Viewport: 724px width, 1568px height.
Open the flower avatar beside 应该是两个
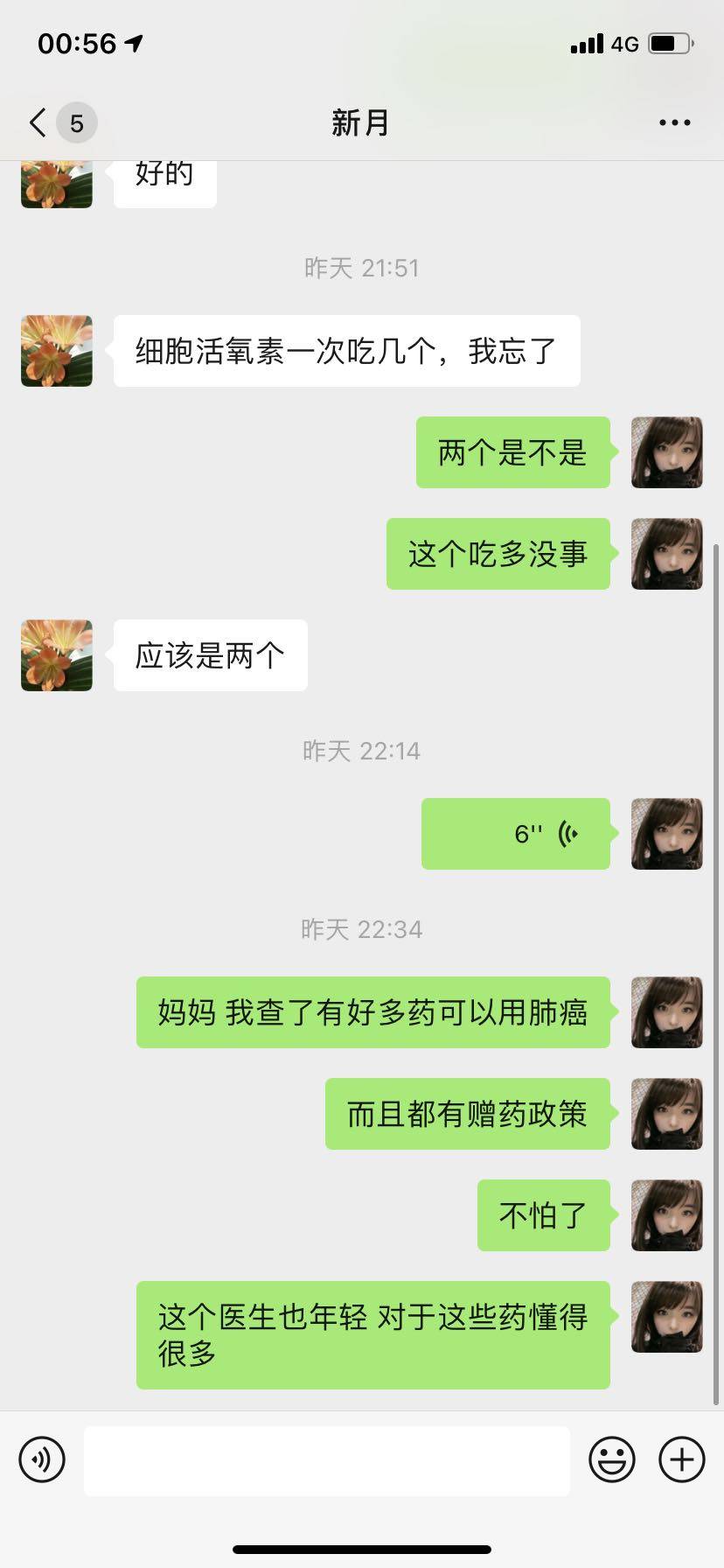click(57, 655)
